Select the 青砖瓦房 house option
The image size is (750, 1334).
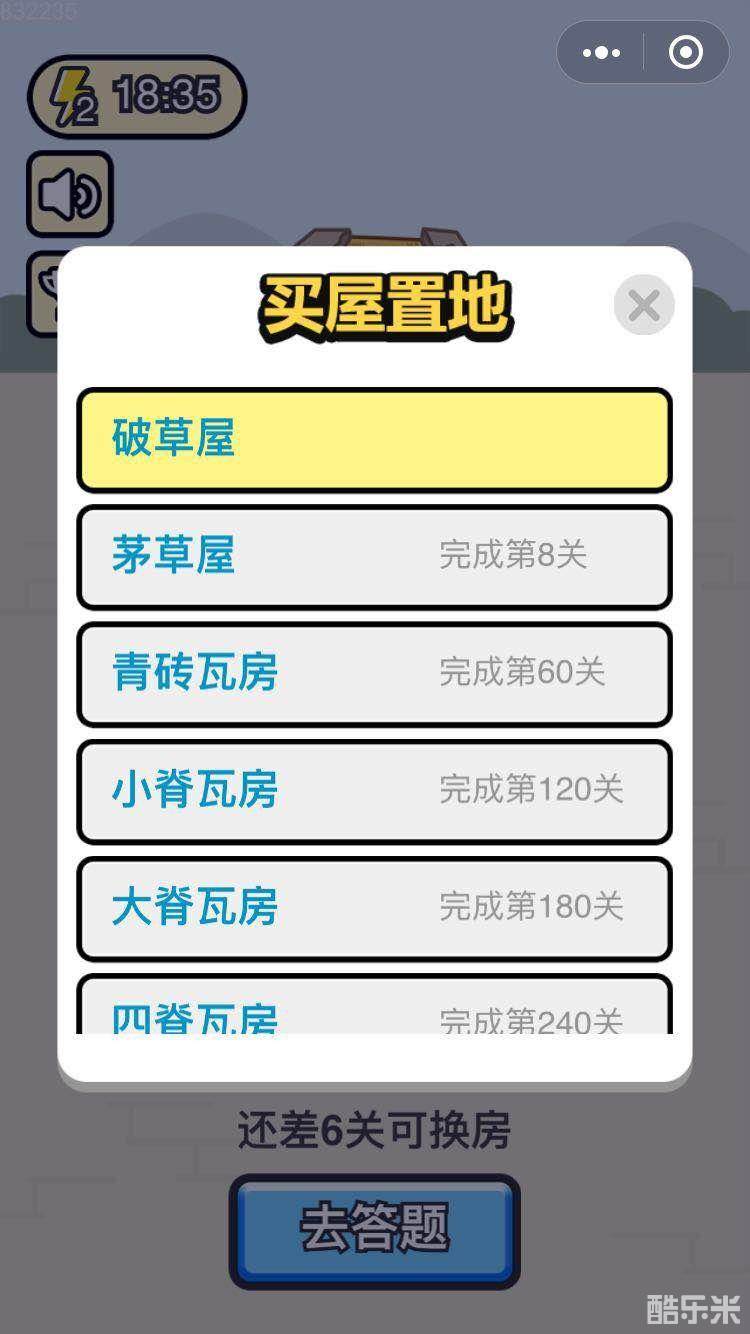point(375,674)
